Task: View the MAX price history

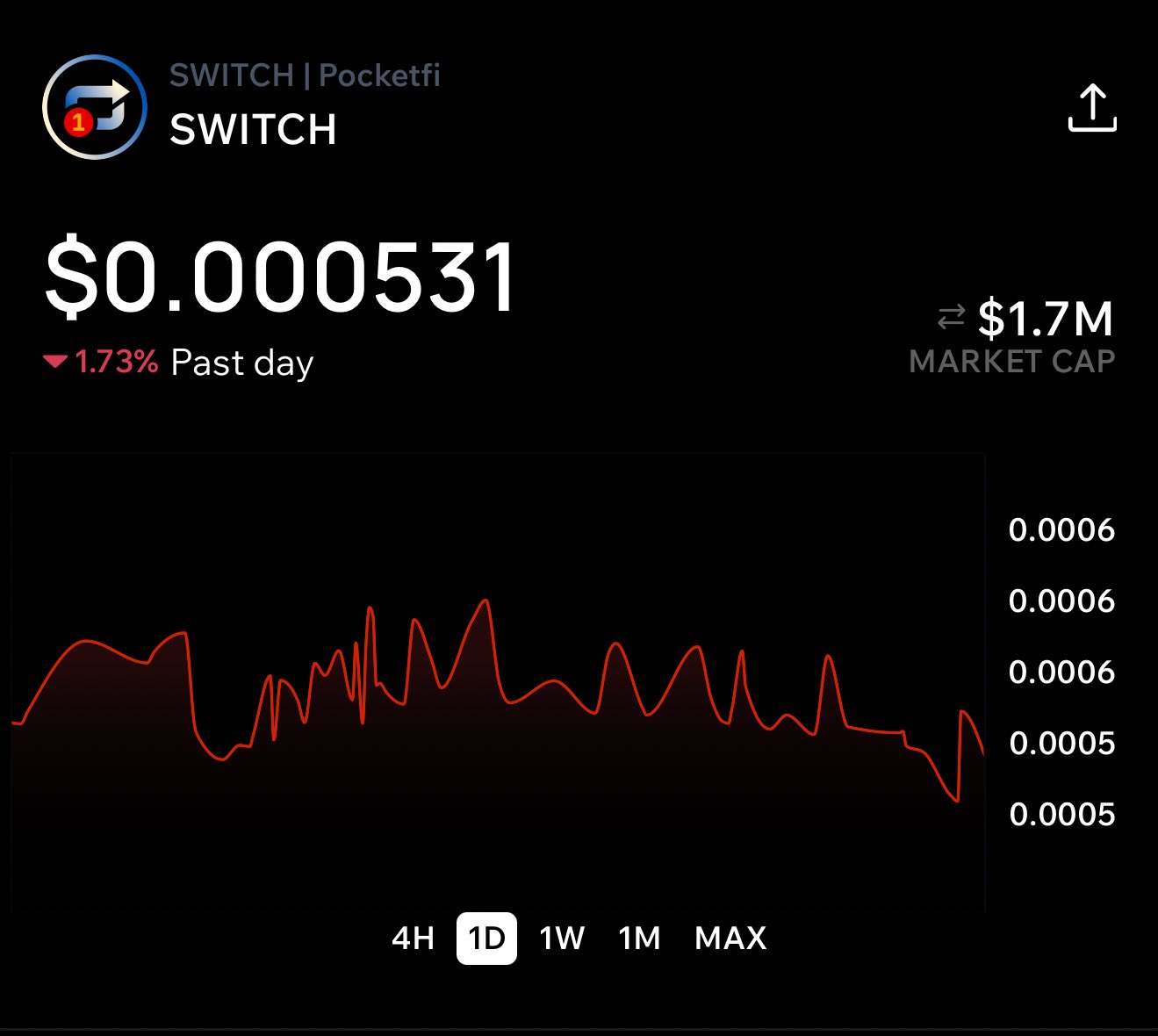Action: pyautogui.click(x=730, y=939)
